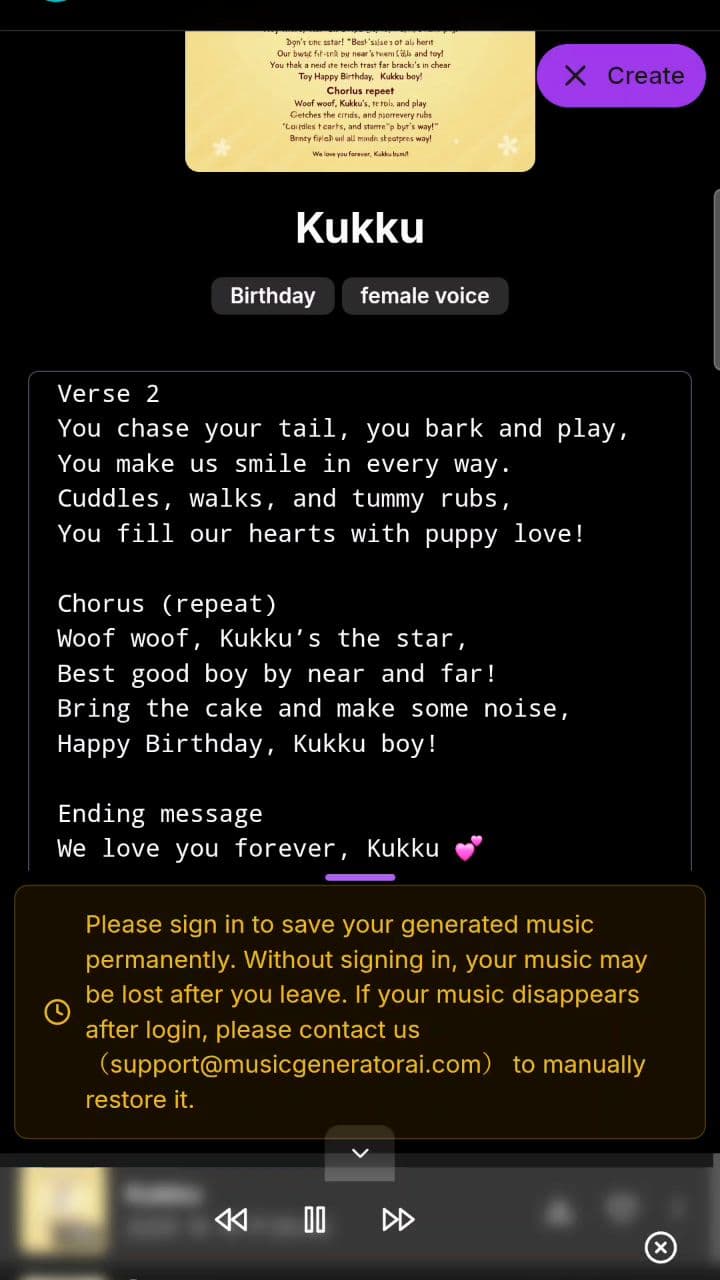This screenshot has width=720, height=1280.
Task: Select the female voice tag
Action: 425,296
